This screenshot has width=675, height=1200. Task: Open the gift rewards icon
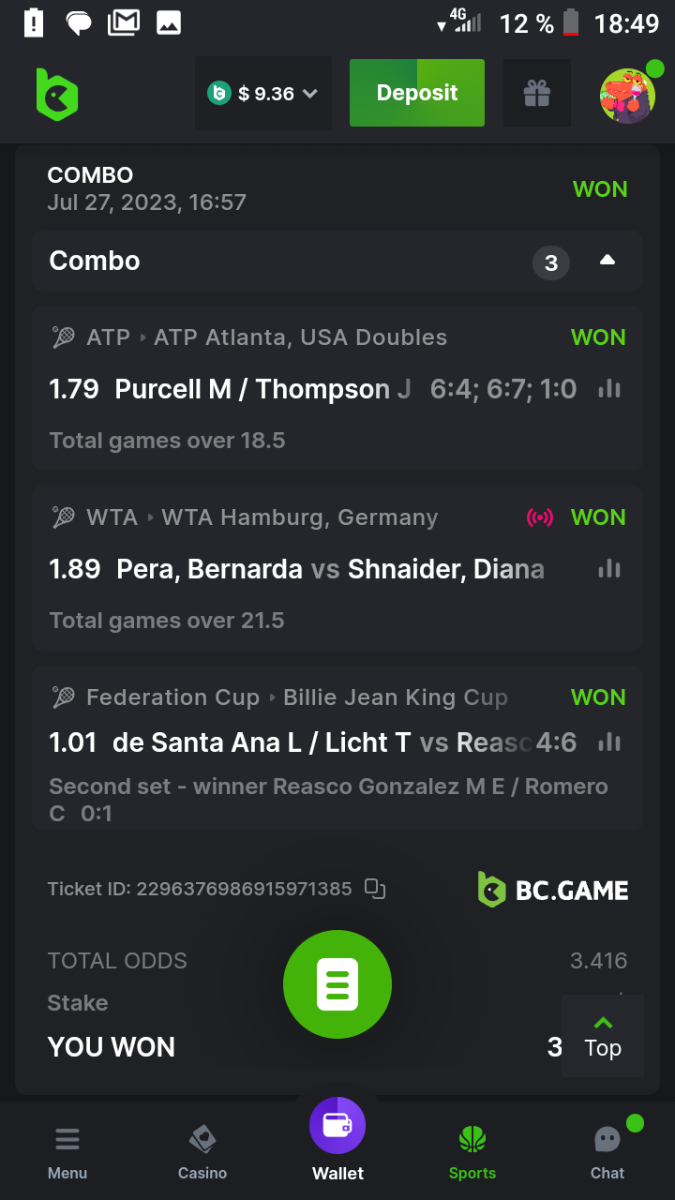point(537,94)
